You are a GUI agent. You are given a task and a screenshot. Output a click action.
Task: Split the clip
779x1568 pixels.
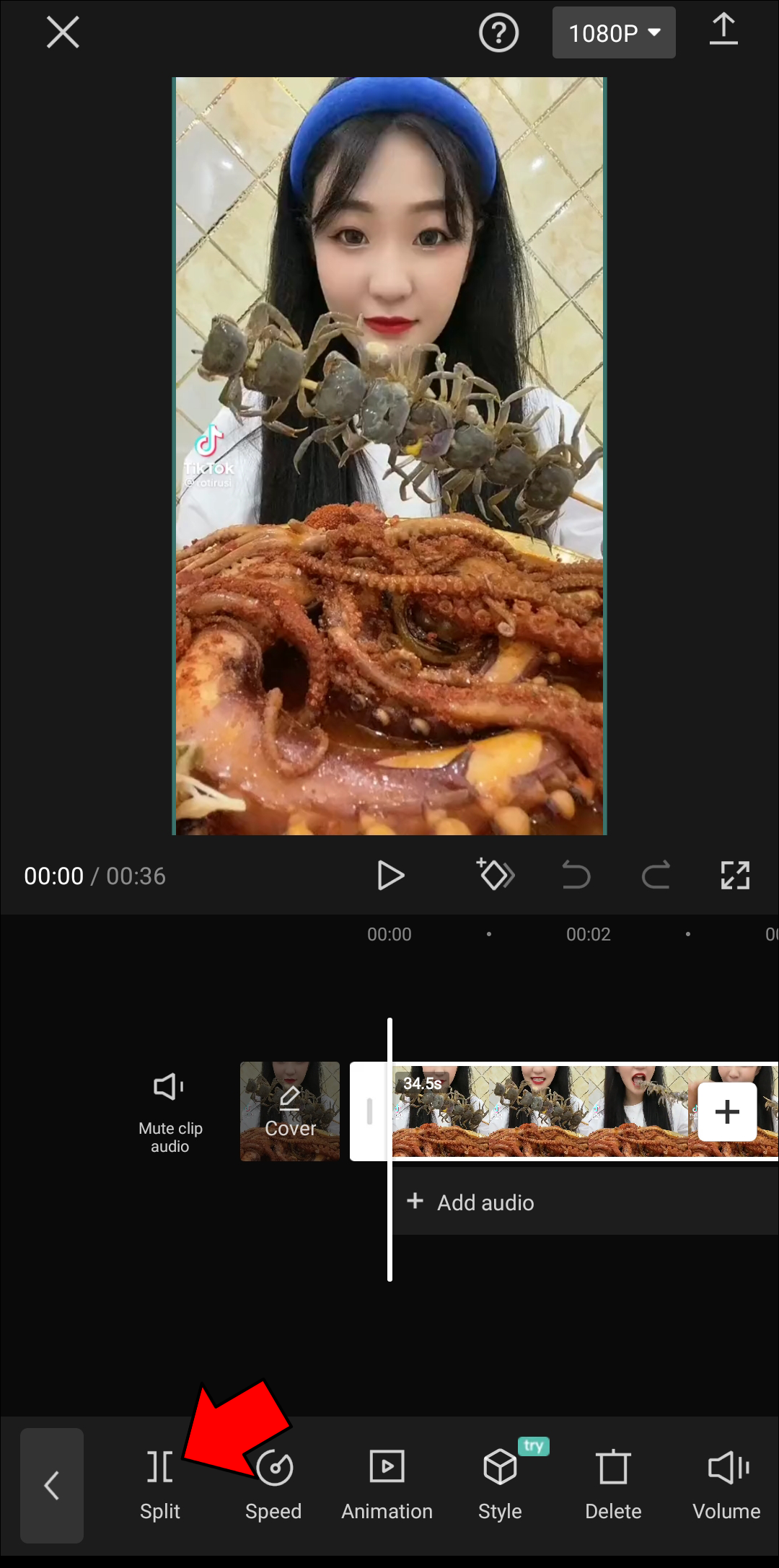click(x=159, y=1485)
